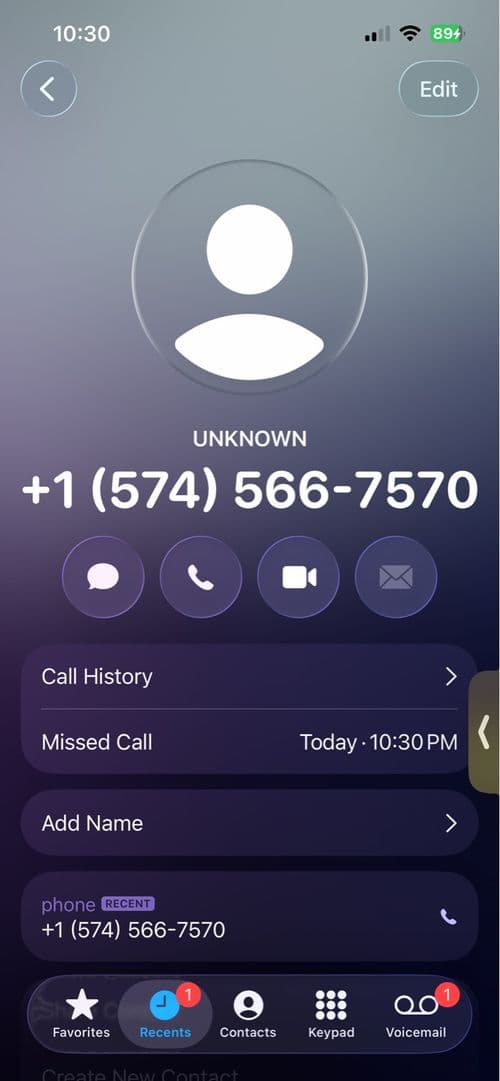Screen dimensions: 500x1081
Task: Open the side panel handle arrow
Action: [x=485, y=731]
